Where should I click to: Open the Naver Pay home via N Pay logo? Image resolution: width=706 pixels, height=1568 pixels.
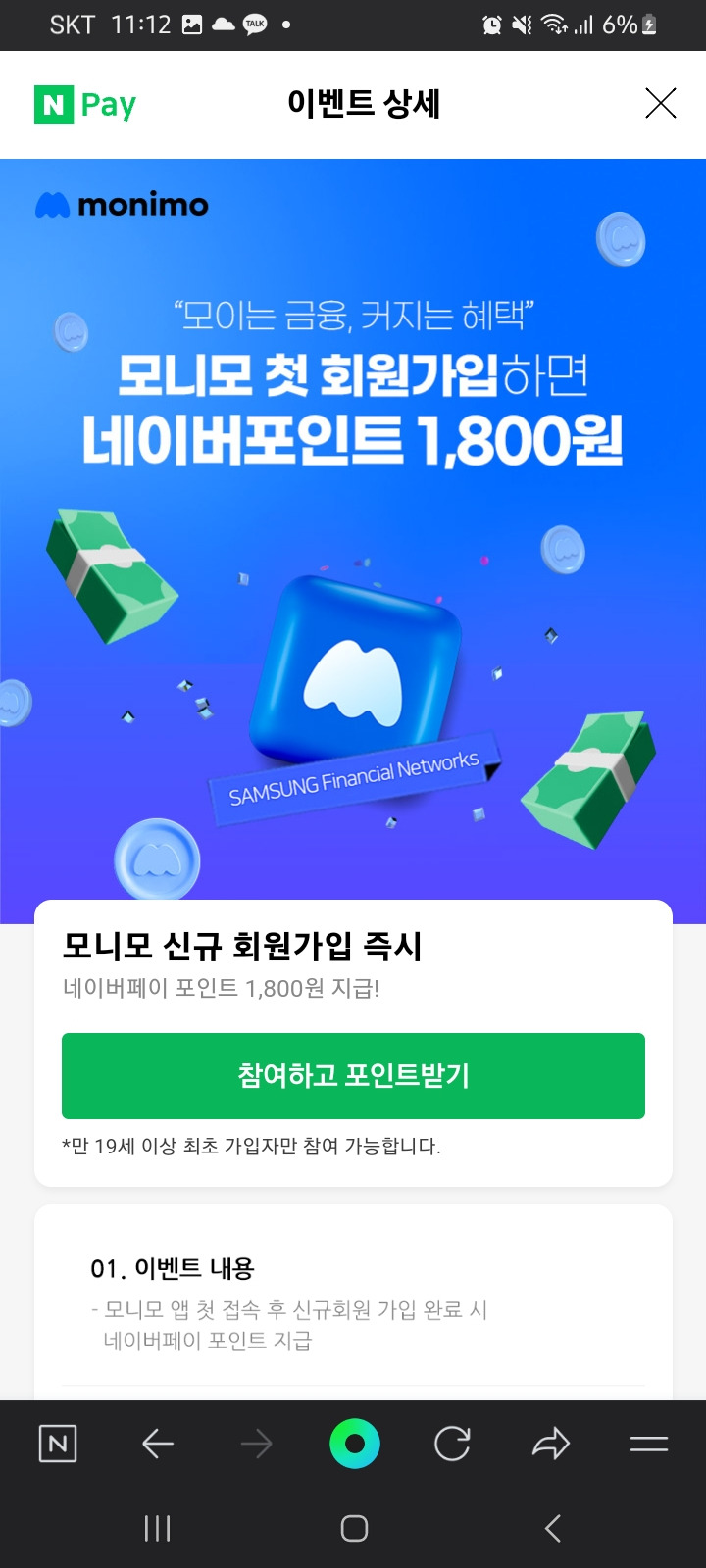coord(85,103)
